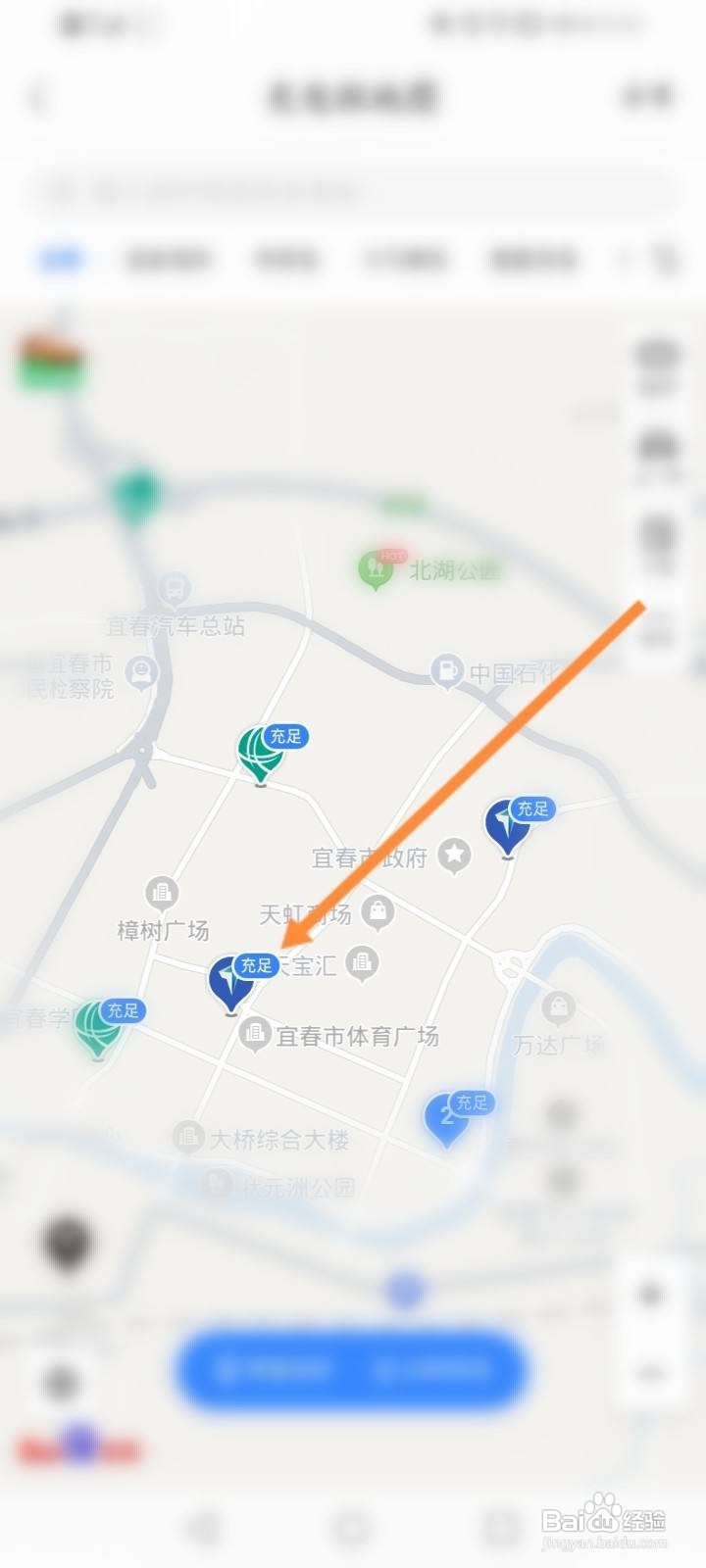This screenshot has width=706, height=1568.
Task: Tap the bus icon at 宜春汽车总站
Action: pos(175,588)
